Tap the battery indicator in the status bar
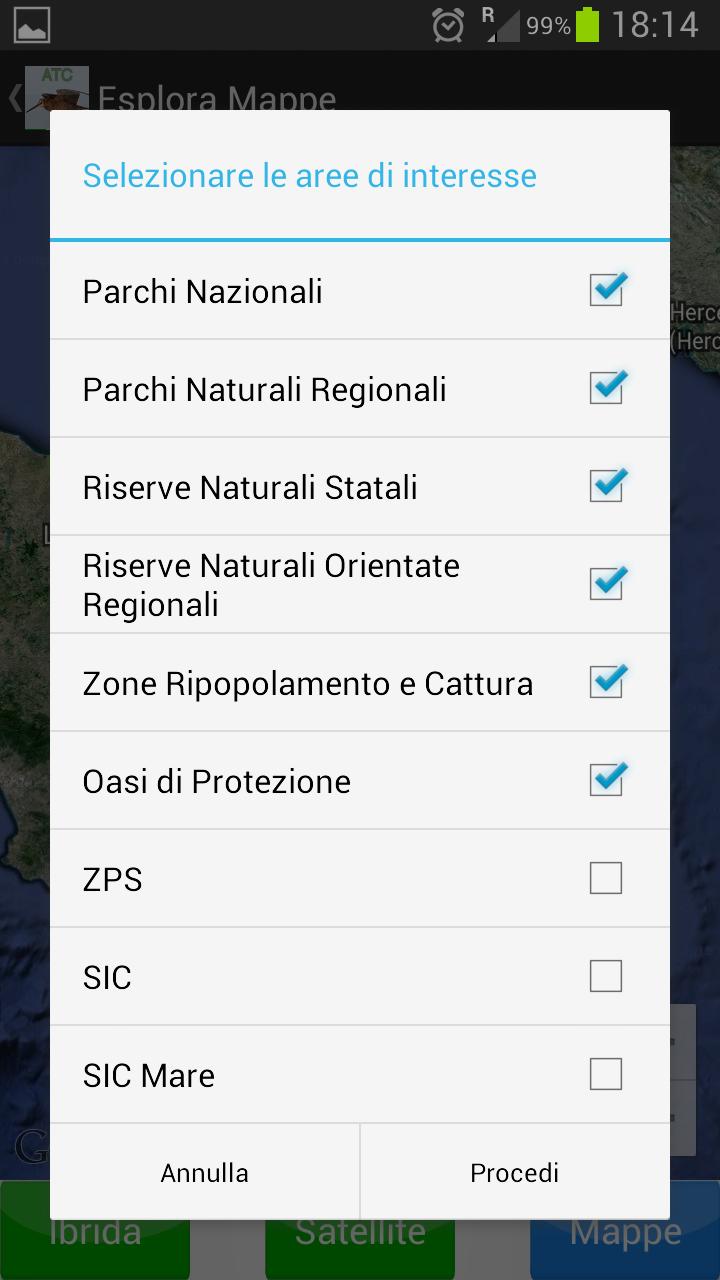The width and height of the screenshot is (720, 1280). tap(590, 24)
